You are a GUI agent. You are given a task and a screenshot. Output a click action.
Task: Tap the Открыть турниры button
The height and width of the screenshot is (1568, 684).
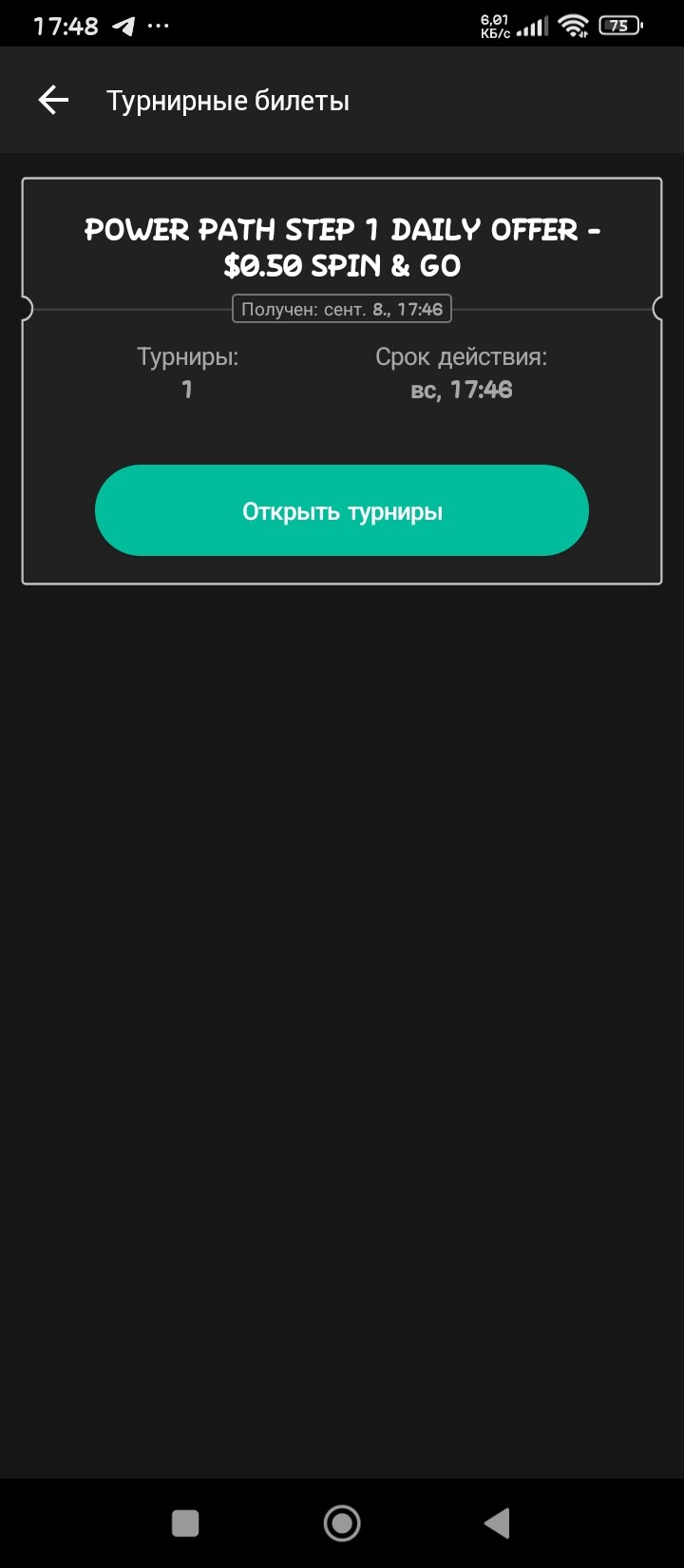[342, 510]
